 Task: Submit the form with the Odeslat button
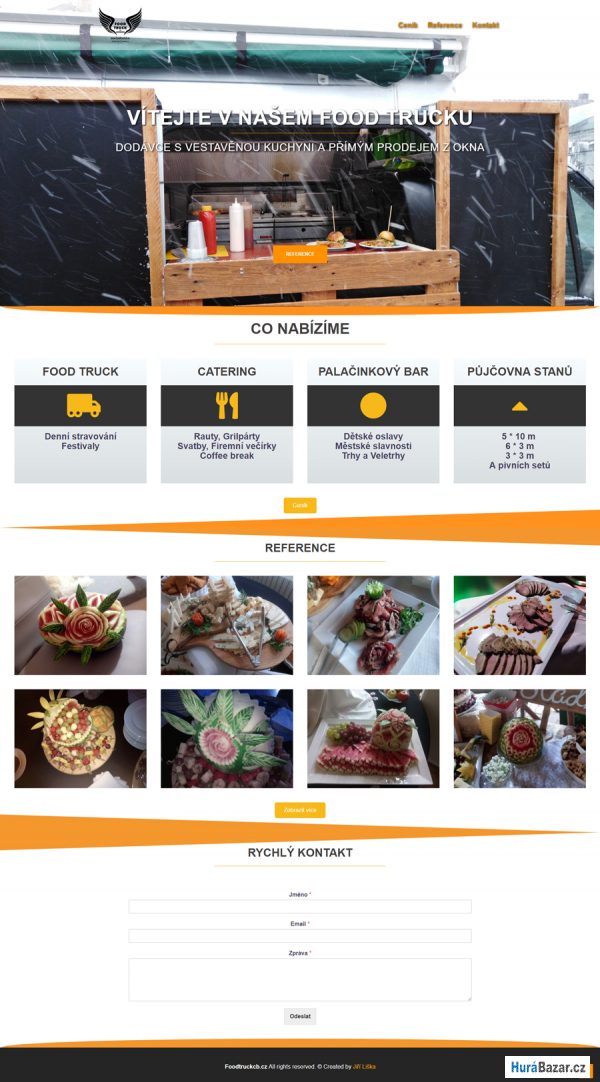300,1016
